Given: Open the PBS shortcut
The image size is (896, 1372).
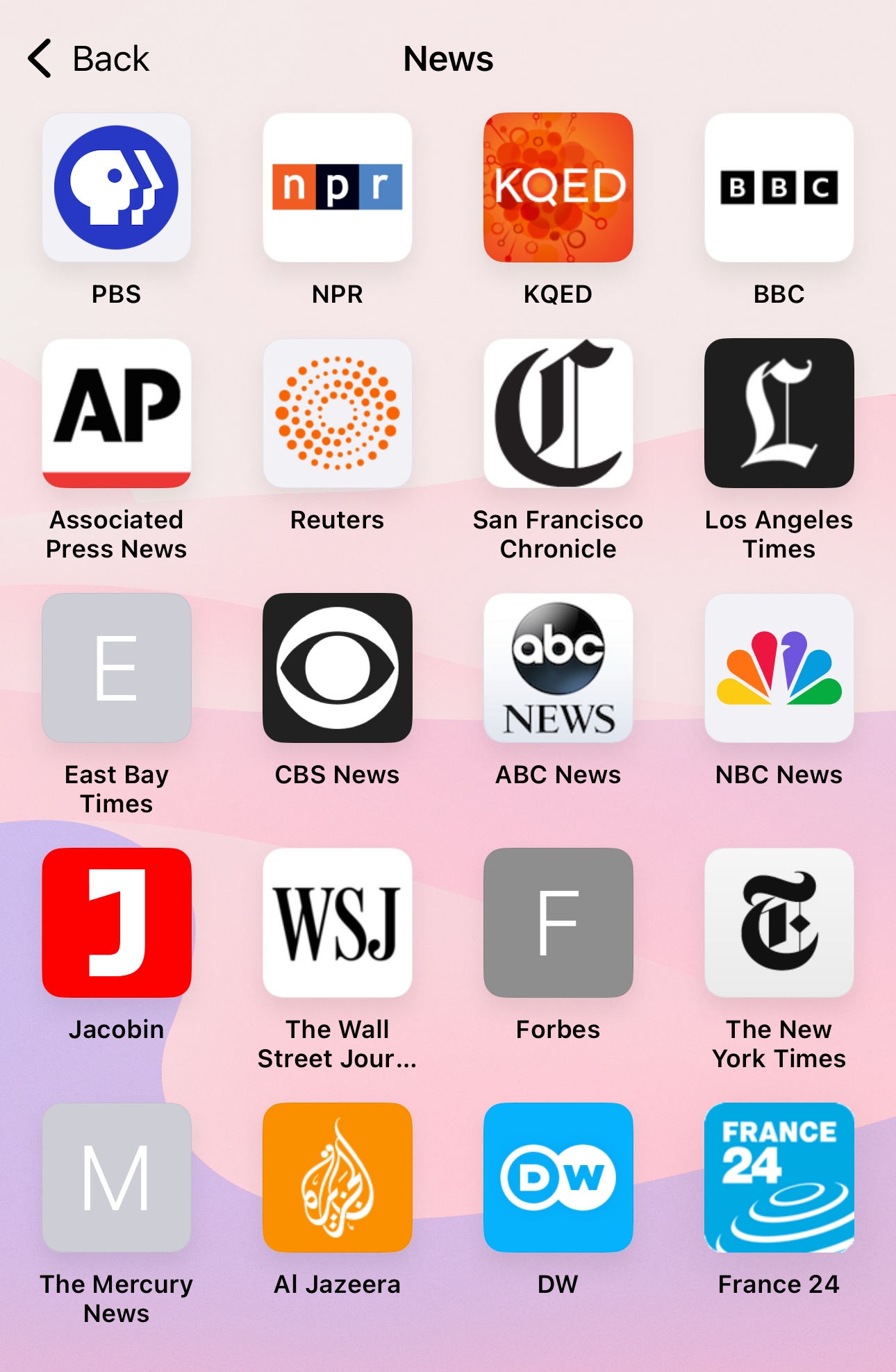Looking at the screenshot, I should pos(117,187).
